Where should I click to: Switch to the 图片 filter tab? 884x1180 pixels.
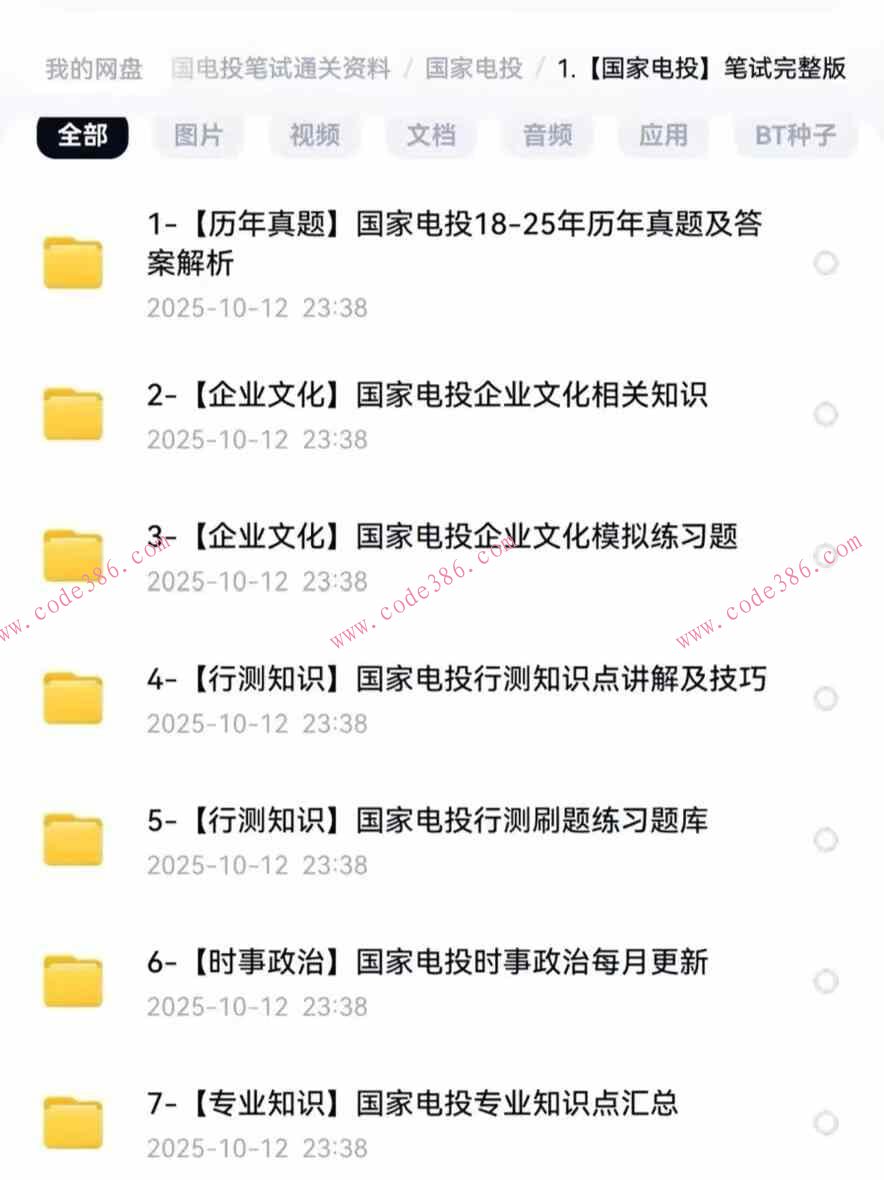pyautogui.click(x=198, y=136)
